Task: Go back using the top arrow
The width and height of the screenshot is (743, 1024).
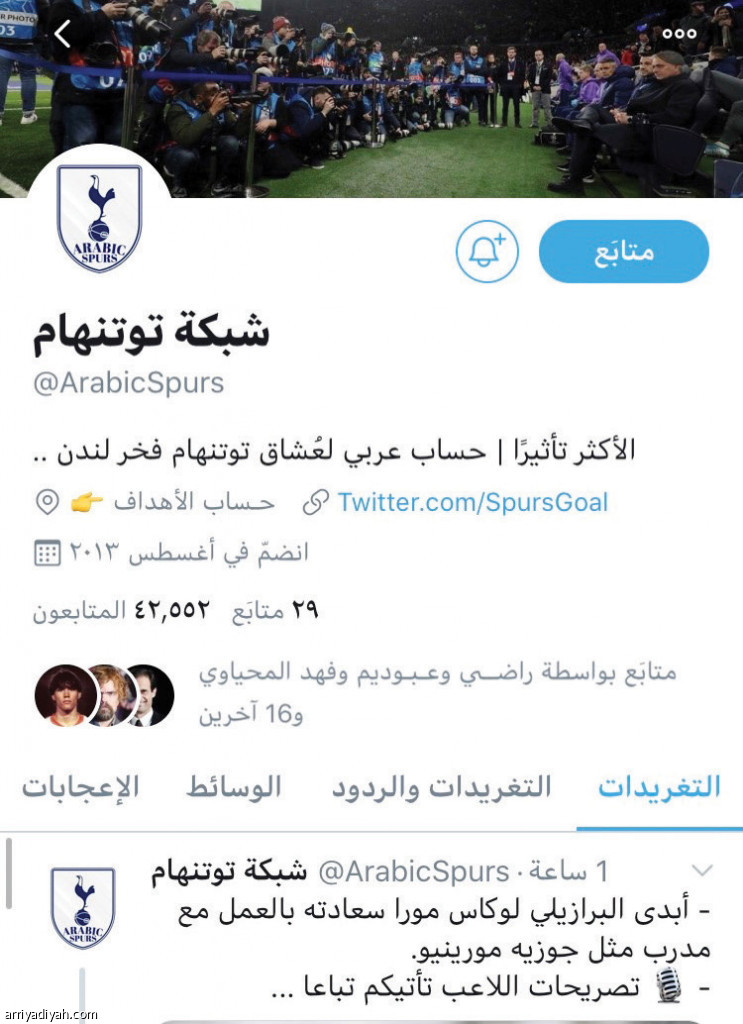Action: [64, 34]
